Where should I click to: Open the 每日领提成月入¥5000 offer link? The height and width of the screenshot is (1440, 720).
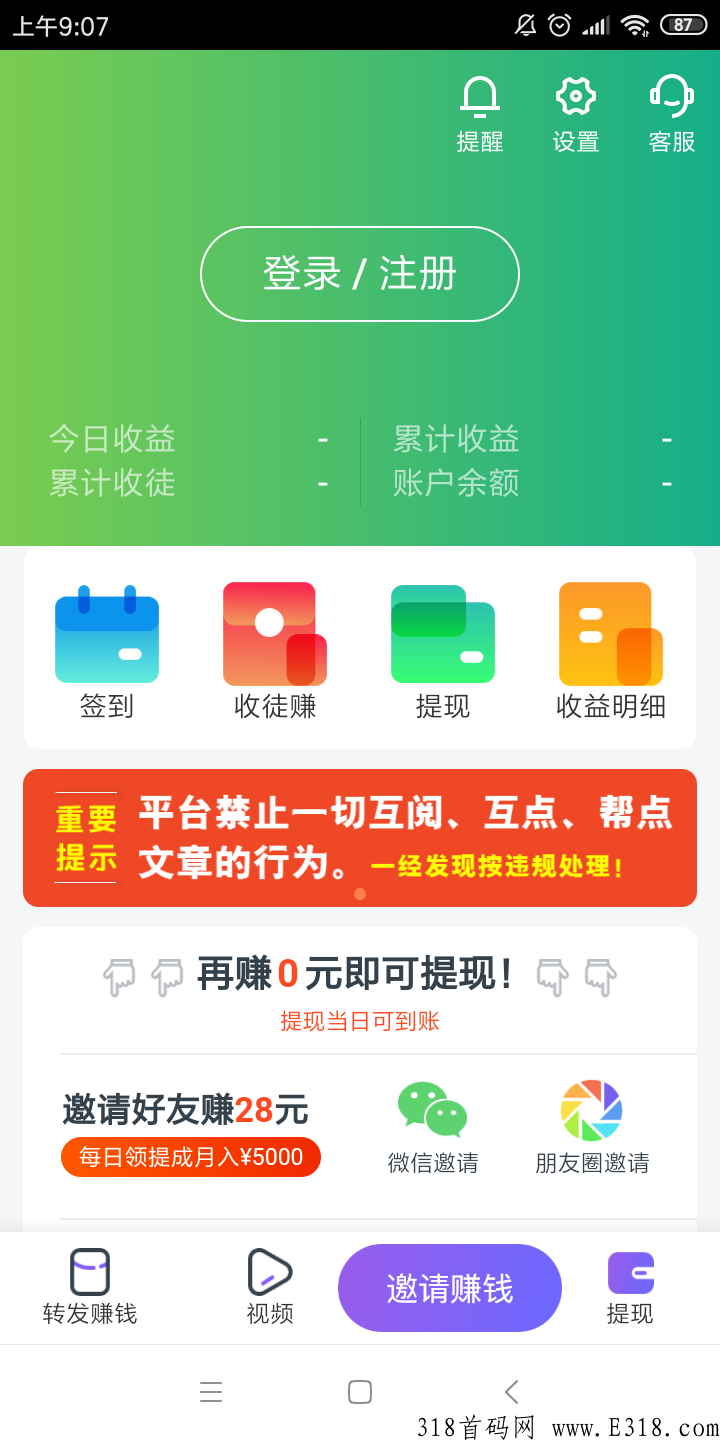click(190, 1157)
